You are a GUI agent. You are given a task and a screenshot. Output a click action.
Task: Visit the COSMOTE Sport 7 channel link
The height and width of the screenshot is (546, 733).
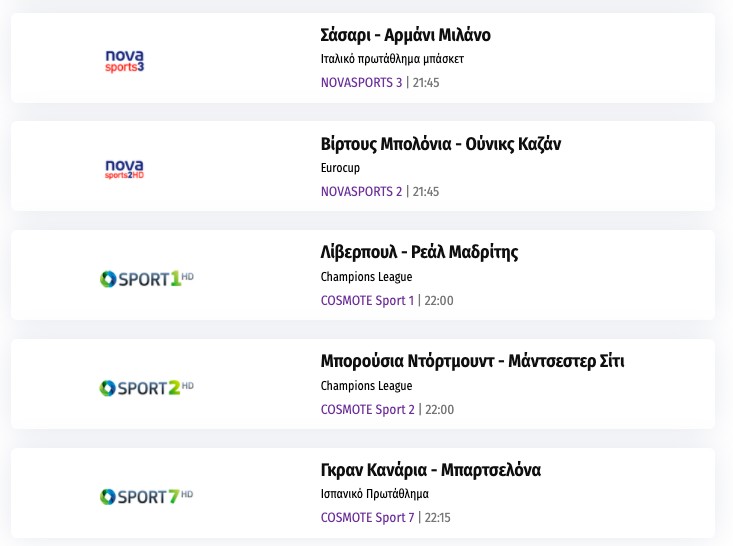click(367, 517)
